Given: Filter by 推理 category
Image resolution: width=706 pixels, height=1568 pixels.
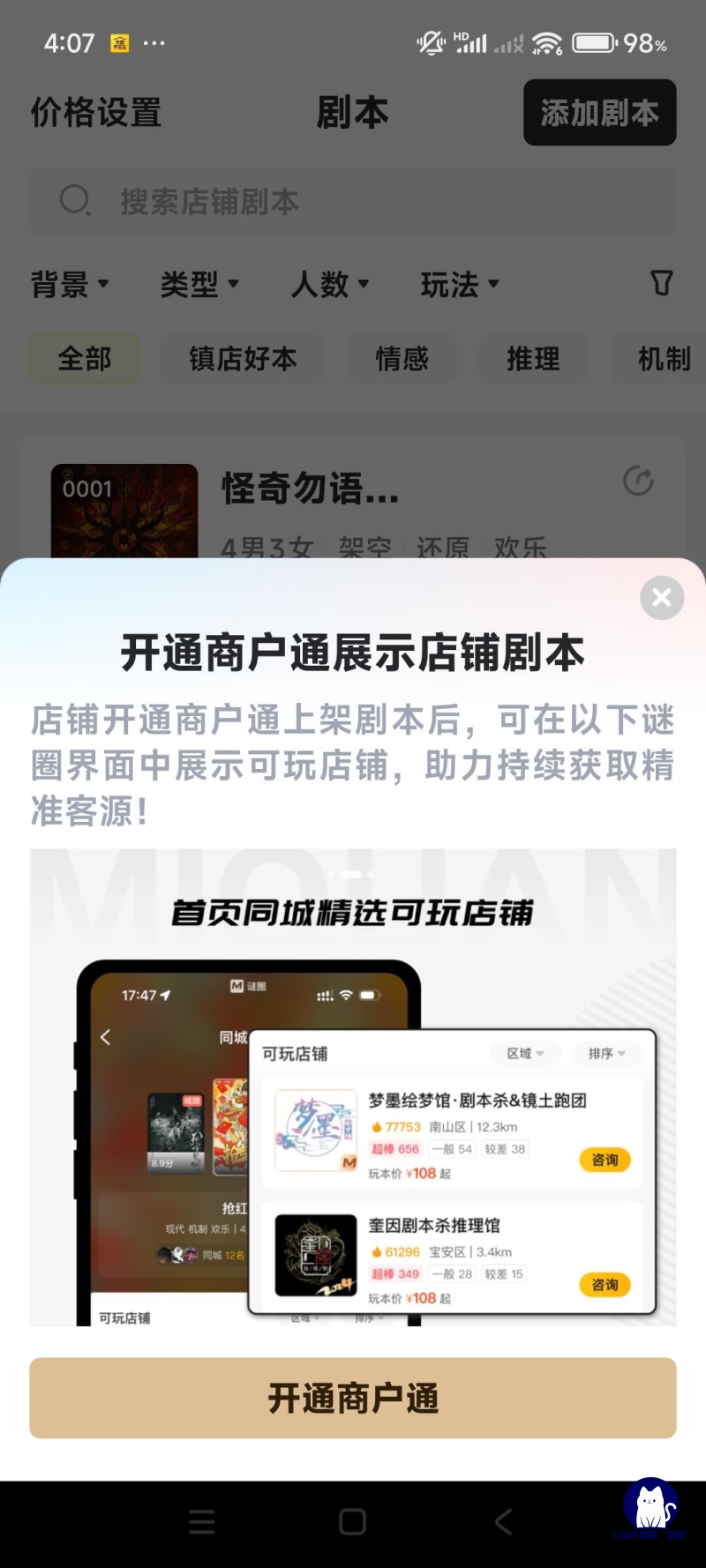Looking at the screenshot, I should 533,359.
